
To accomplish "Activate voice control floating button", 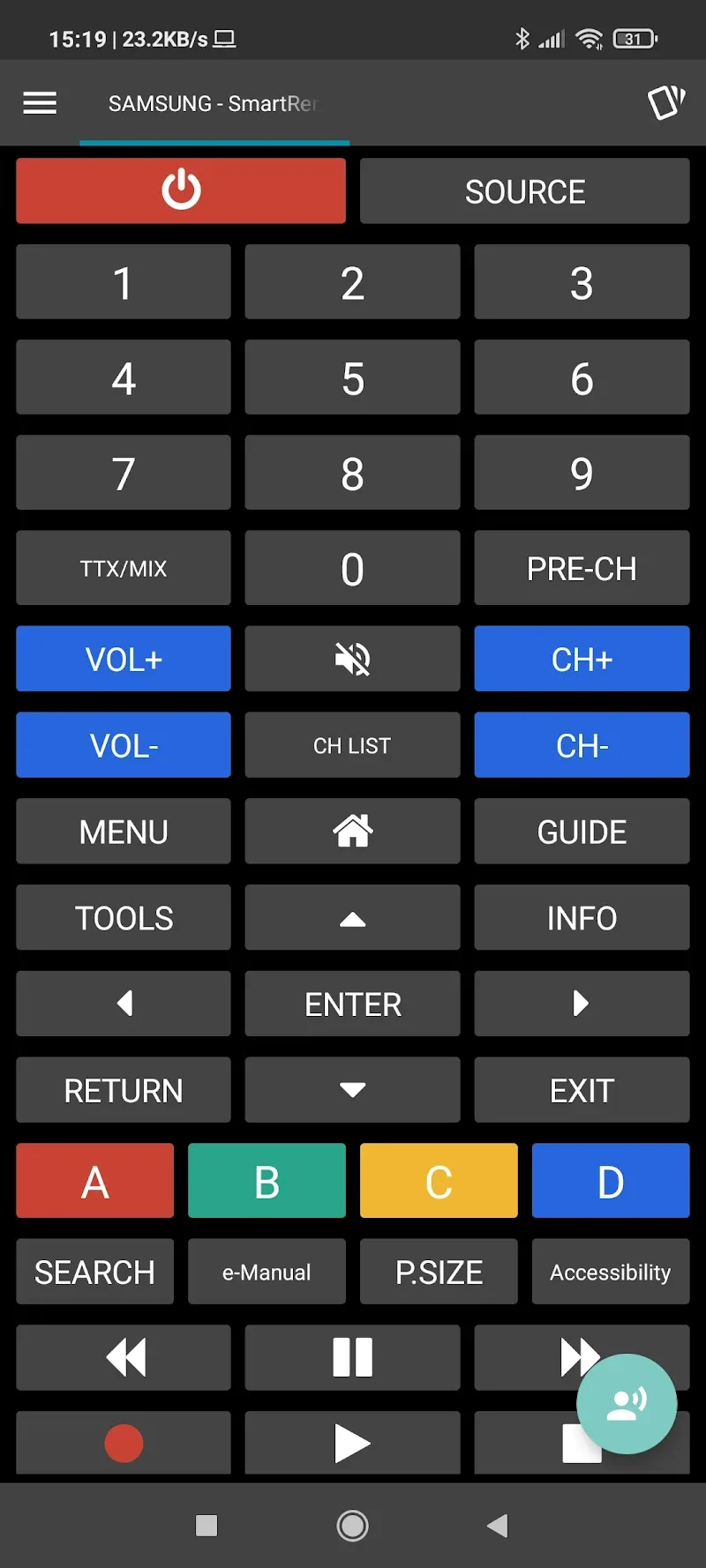I will [627, 1403].
